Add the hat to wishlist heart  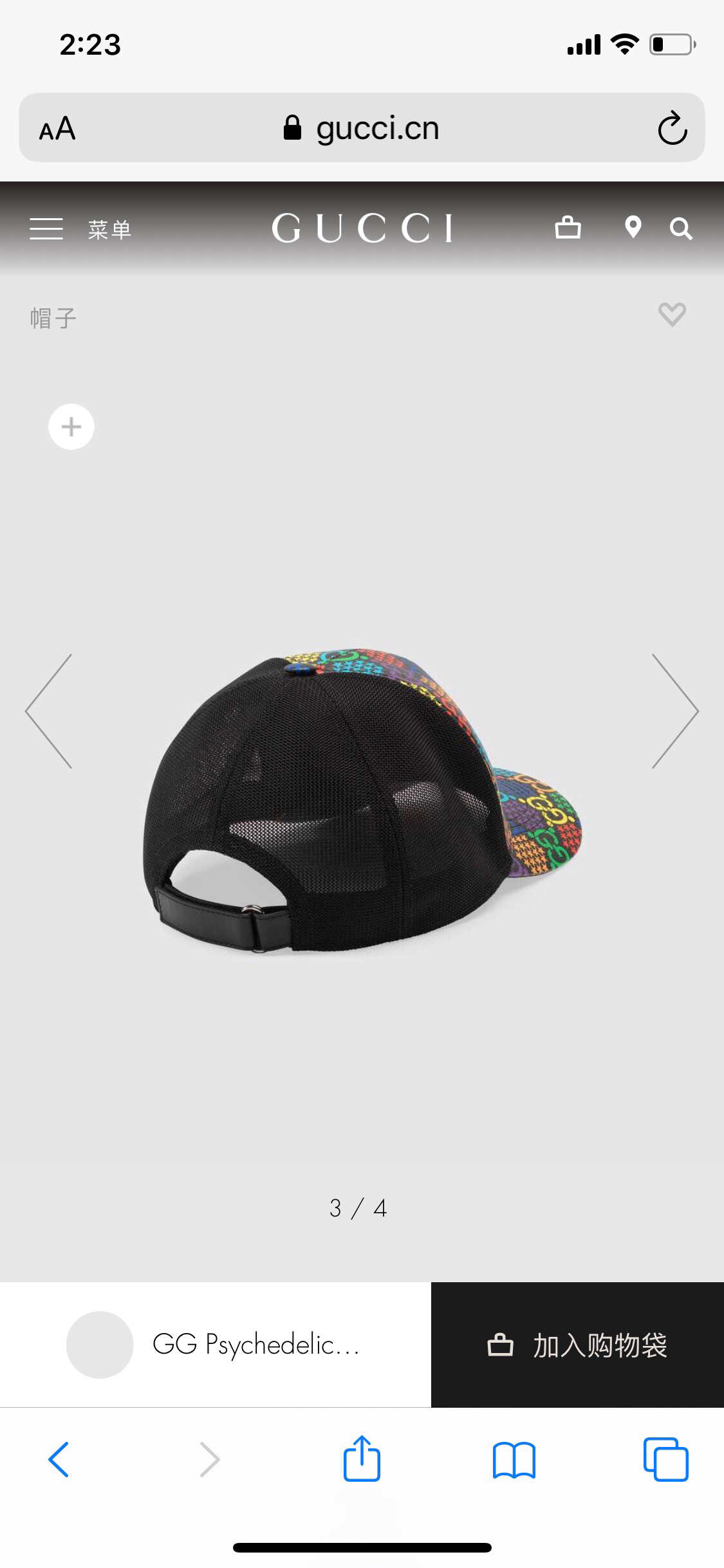point(672,315)
